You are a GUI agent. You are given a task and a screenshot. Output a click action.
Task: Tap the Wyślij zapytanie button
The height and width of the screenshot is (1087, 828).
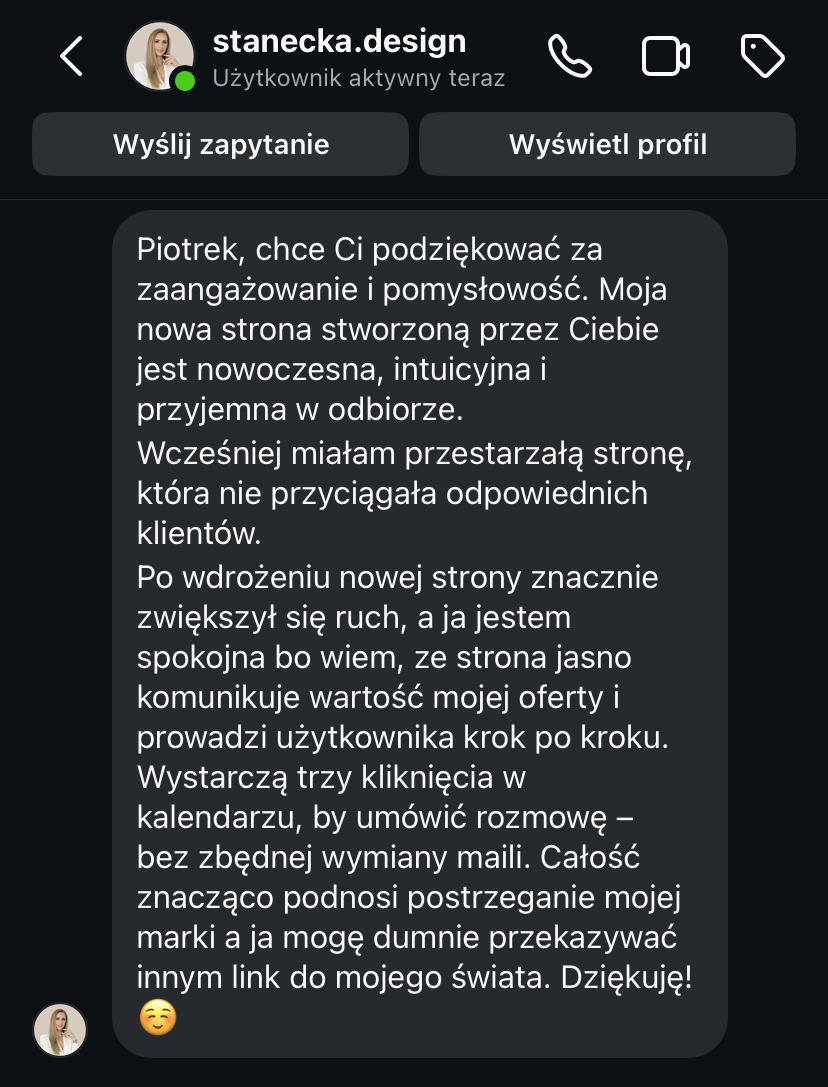click(x=221, y=144)
